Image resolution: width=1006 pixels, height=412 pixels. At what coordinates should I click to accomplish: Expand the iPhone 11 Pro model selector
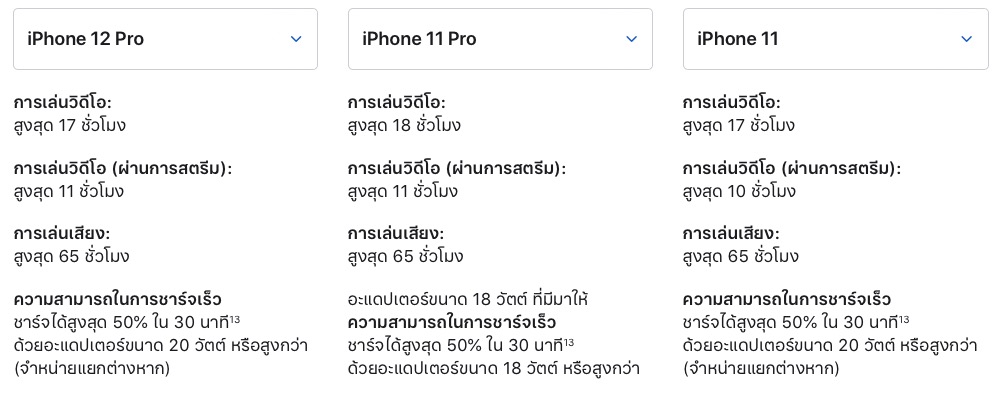click(x=500, y=39)
